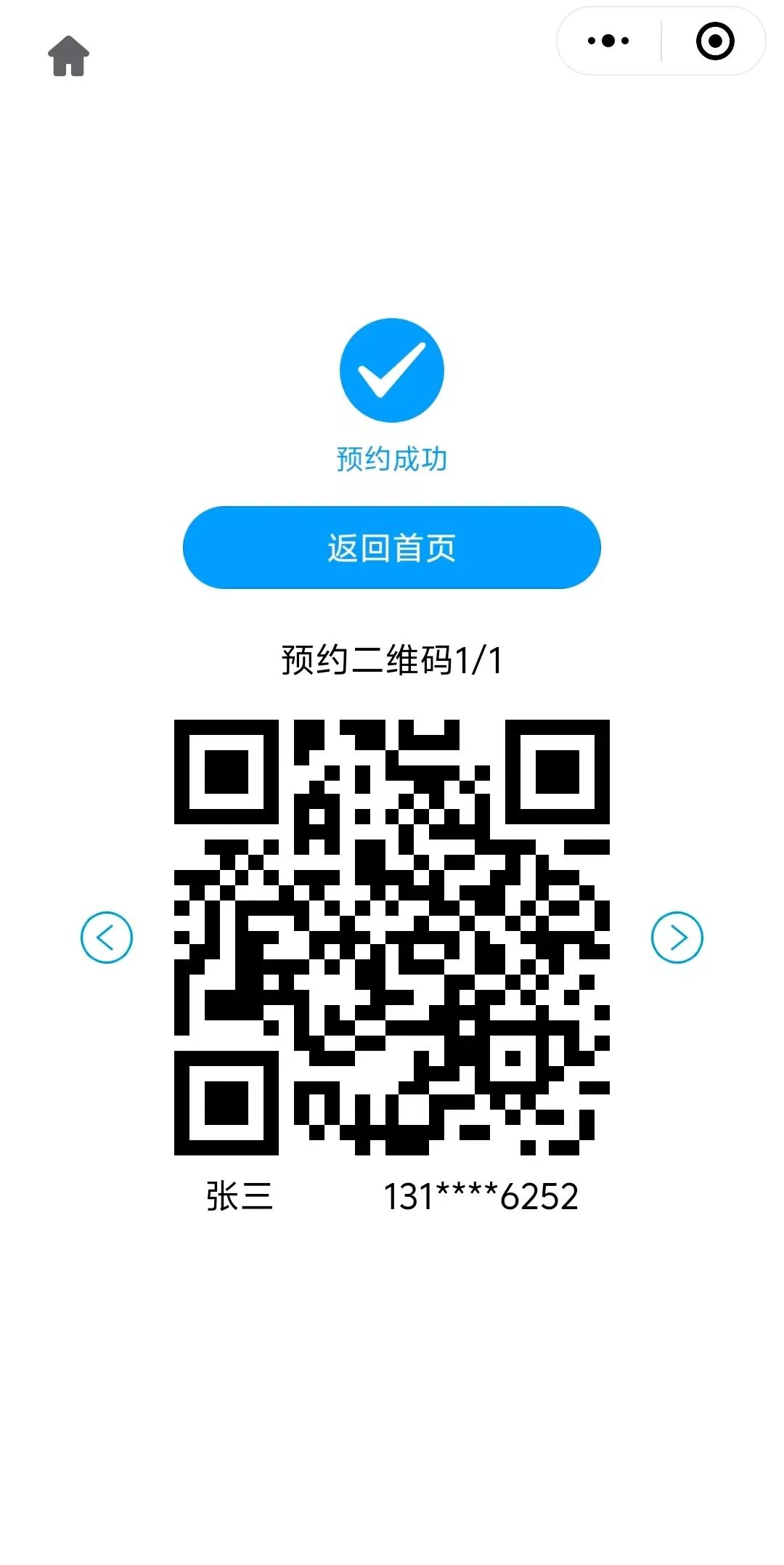This screenshot has width=784, height=1565.
Task: Show the next QR code with right arrow
Action: click(677, 937)
